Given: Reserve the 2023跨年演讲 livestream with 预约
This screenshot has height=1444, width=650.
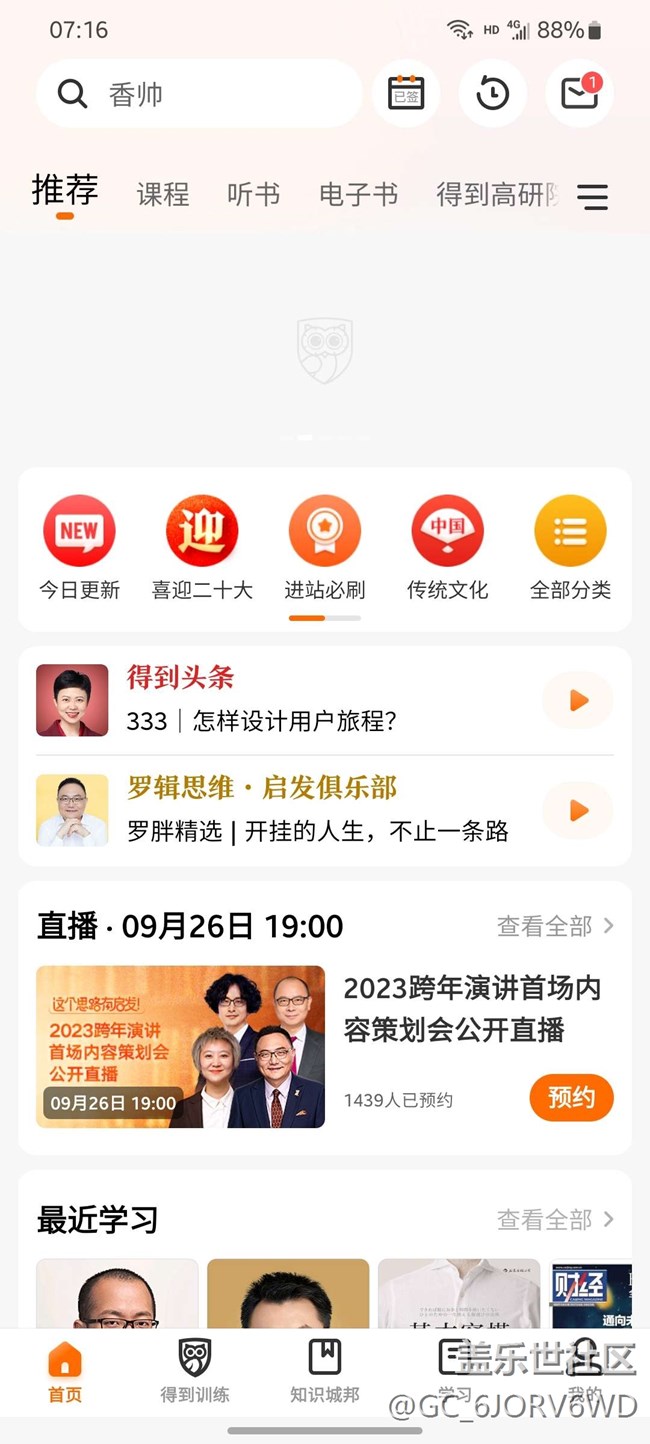Looking at the screenshot, I should click(x=571, y=1098).
